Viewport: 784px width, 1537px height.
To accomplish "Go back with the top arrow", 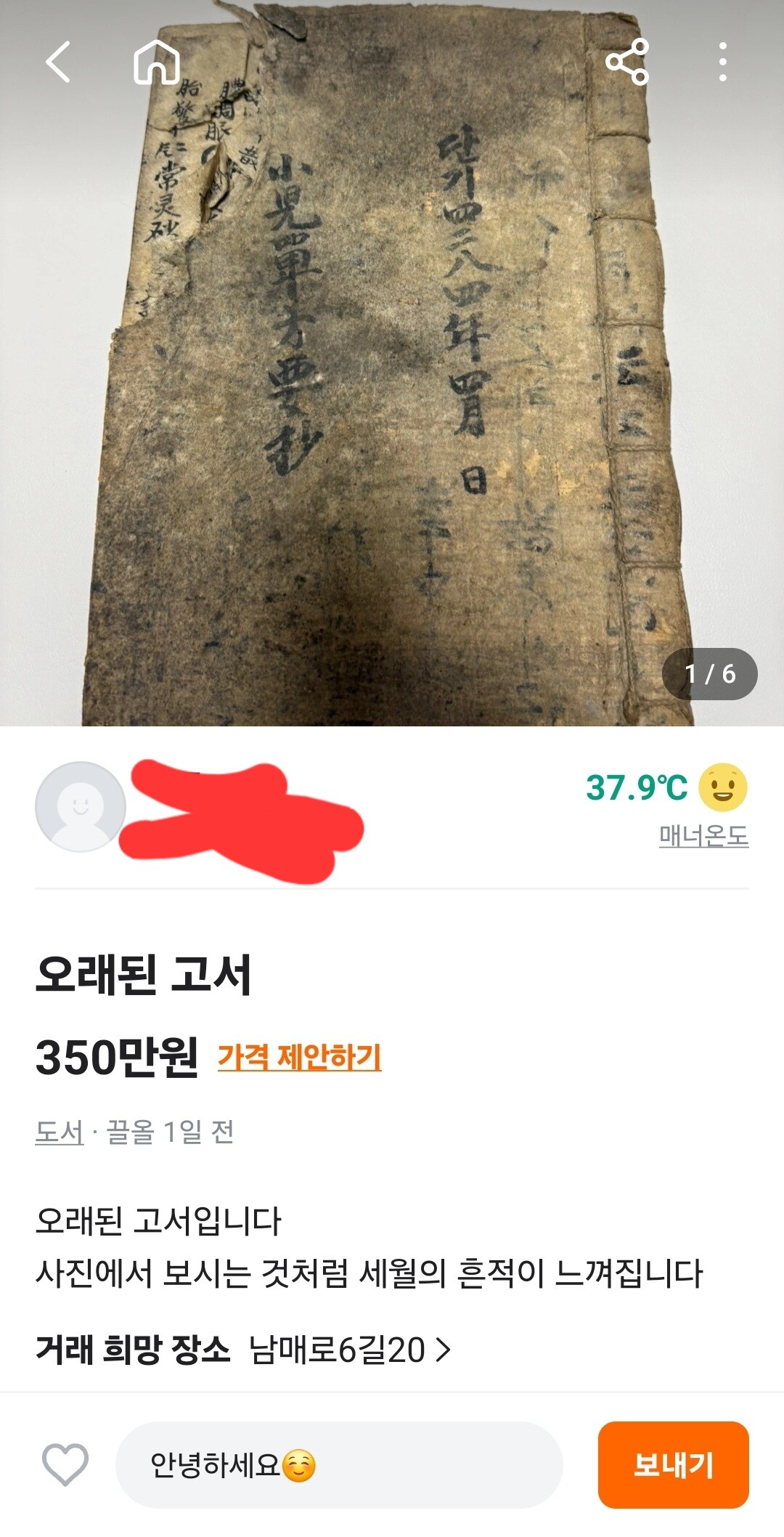I will [x=58, y=62].
